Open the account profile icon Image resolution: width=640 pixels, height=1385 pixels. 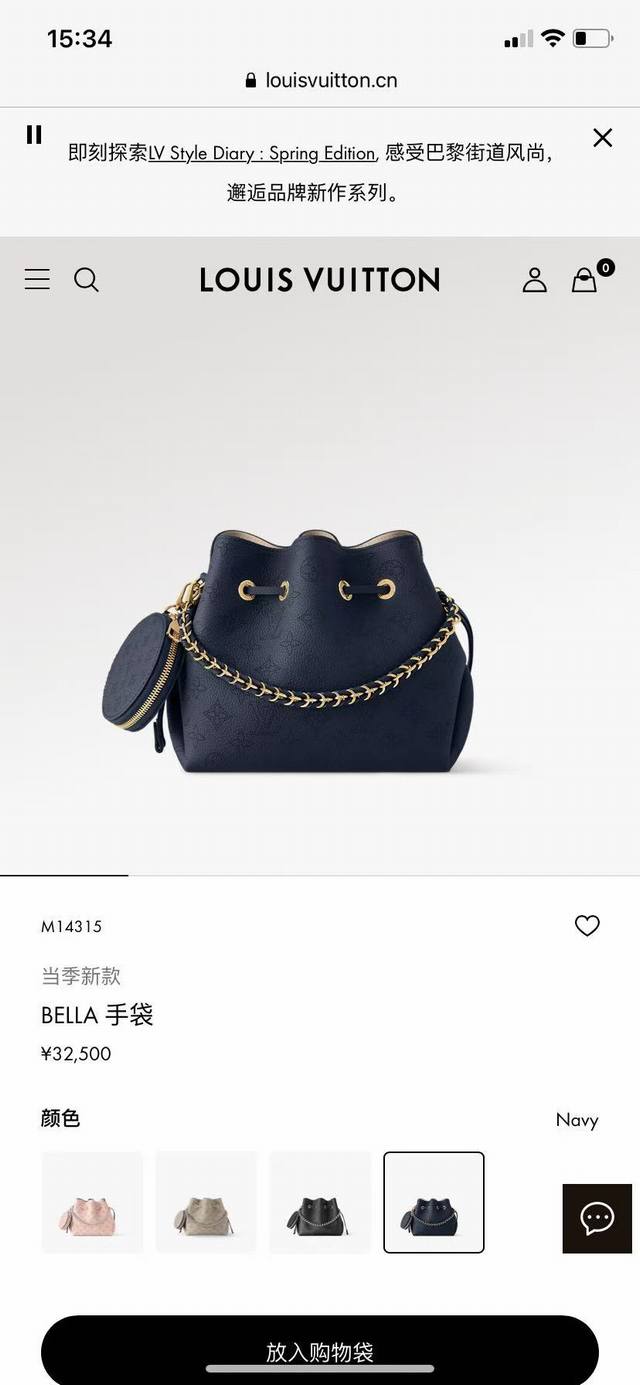535,280
